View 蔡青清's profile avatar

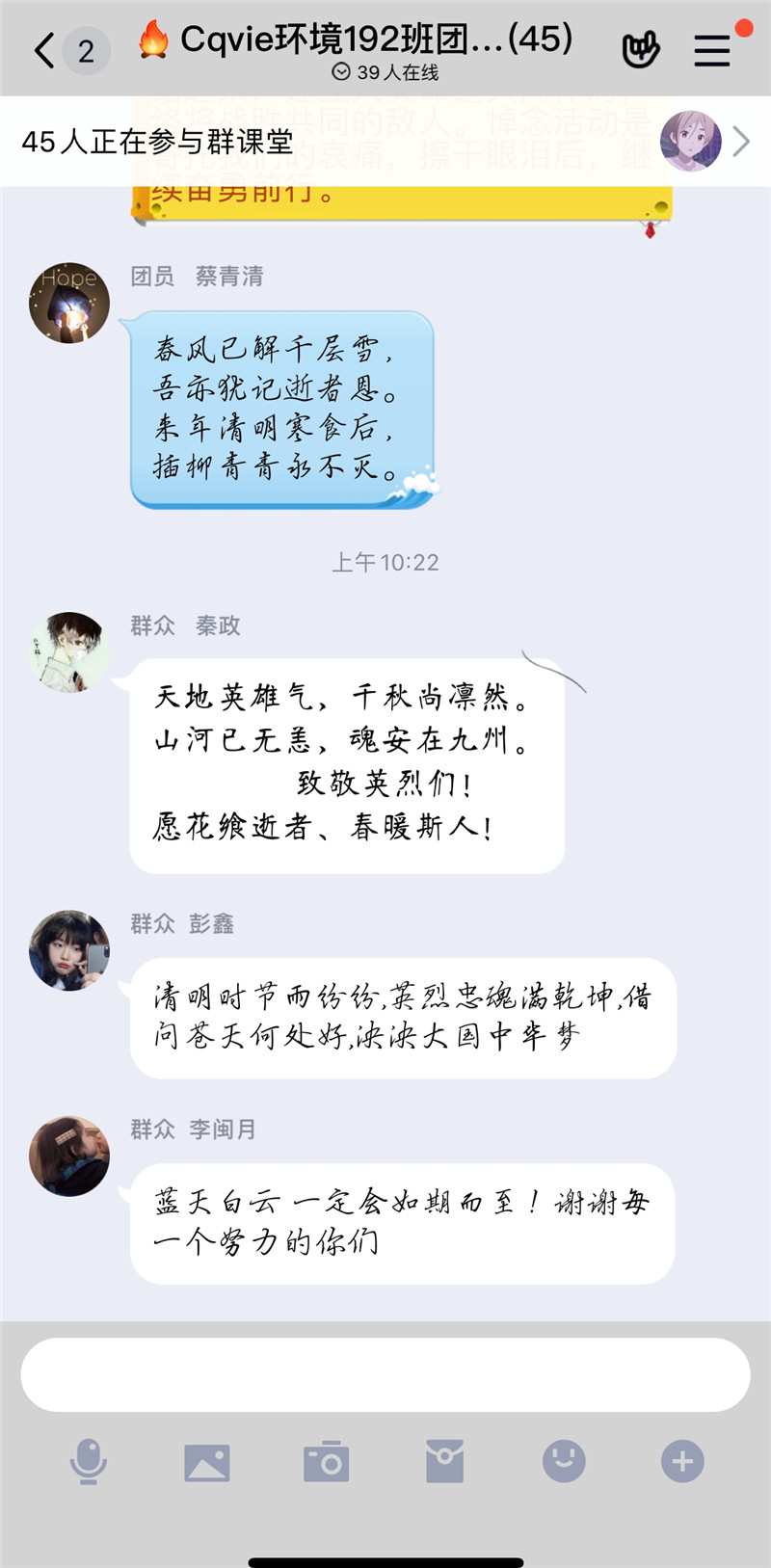68,303
